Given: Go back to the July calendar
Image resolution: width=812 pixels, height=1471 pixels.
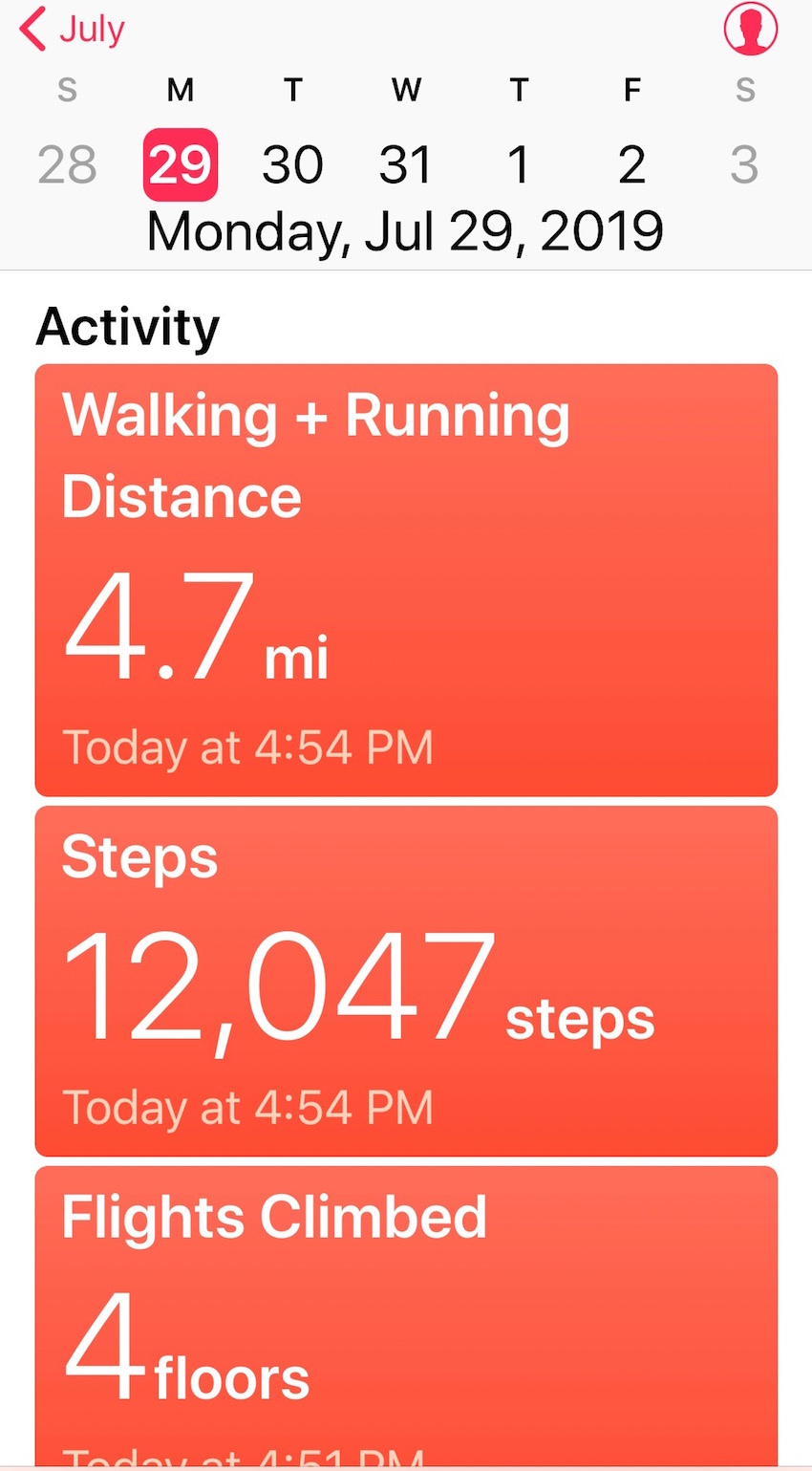Looking at the screenshot, I should point(72,29).
